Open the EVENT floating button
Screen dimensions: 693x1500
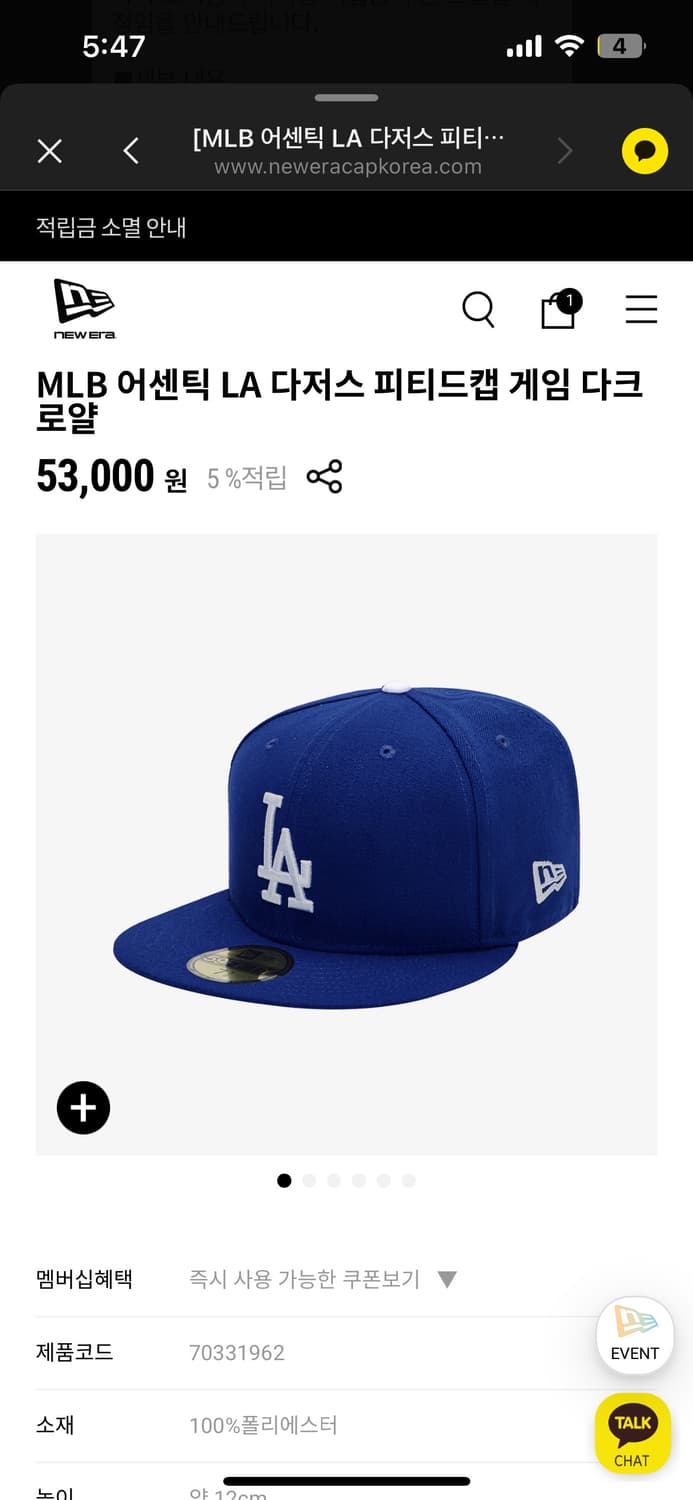click(635, 1334)
